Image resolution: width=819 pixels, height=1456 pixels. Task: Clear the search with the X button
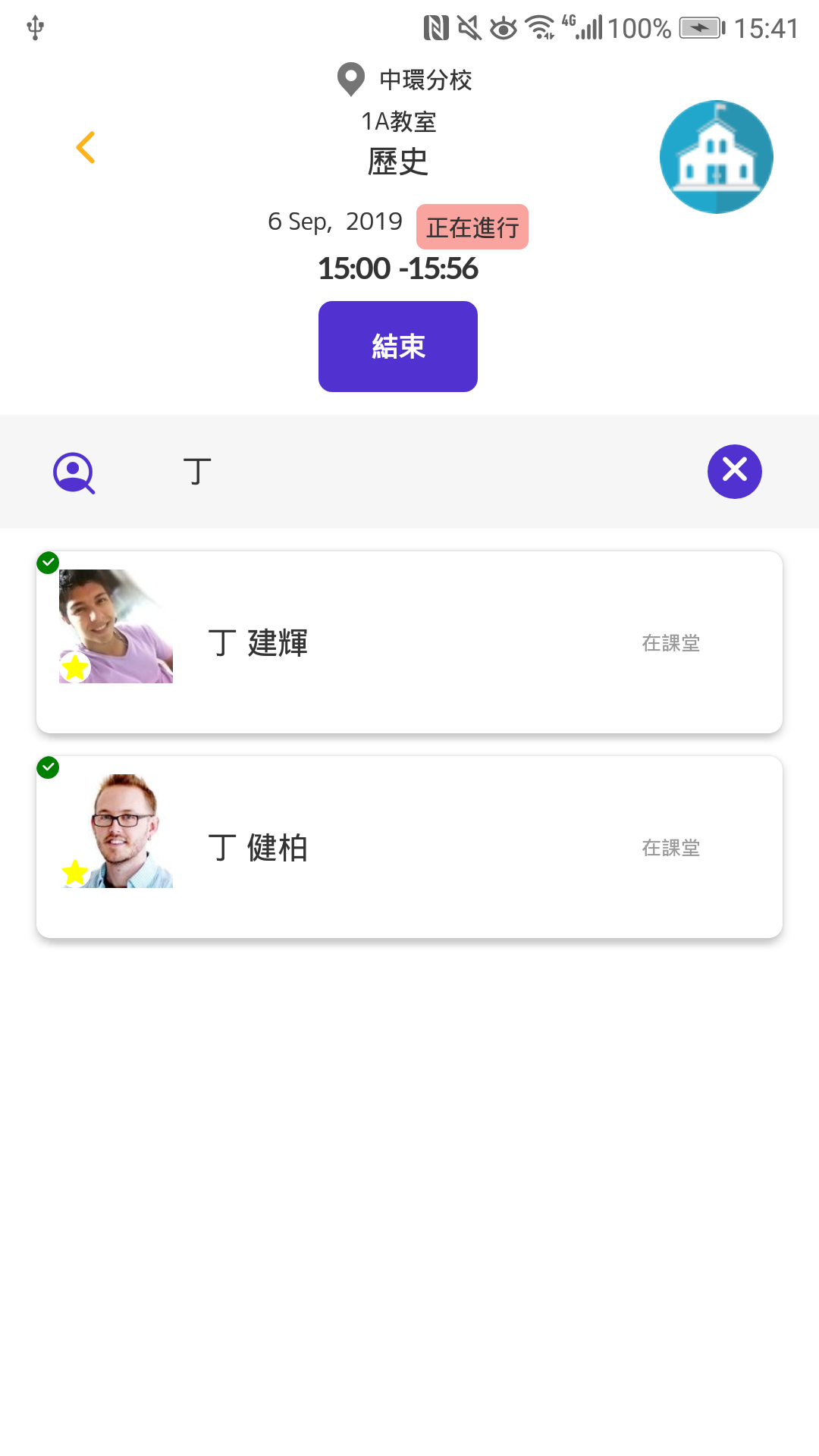pyautogui.click(x=735, y=472)
